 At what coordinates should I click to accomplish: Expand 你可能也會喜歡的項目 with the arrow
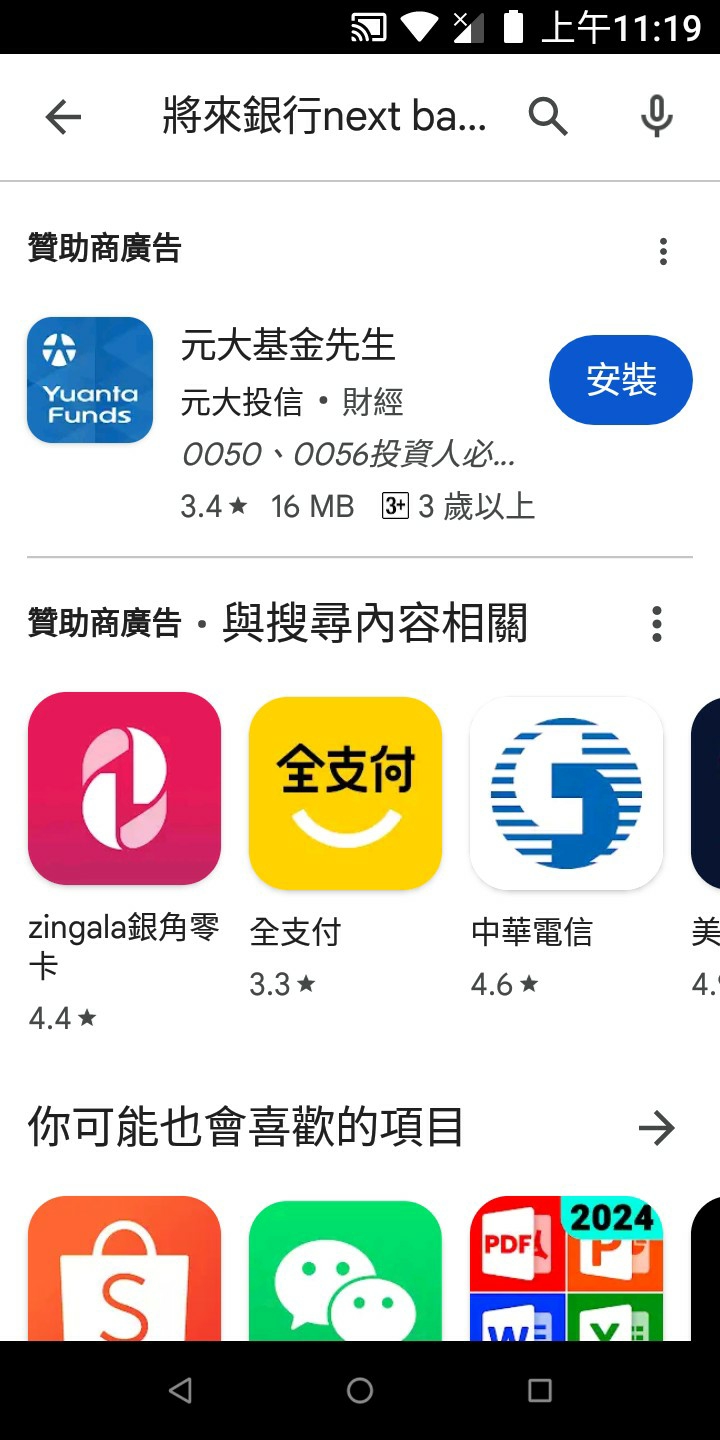click(x=657, y=1128)
